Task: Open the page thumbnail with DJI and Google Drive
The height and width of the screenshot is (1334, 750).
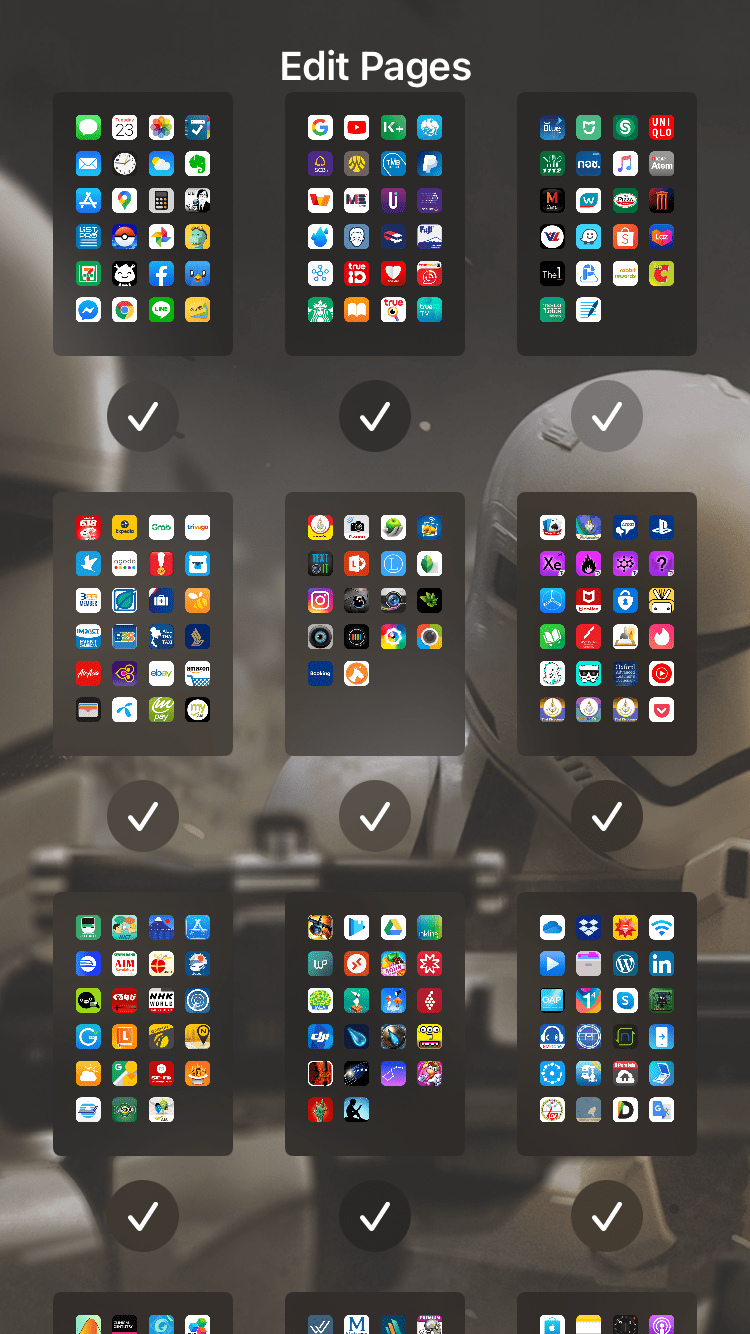Action: pos(375,1024)
